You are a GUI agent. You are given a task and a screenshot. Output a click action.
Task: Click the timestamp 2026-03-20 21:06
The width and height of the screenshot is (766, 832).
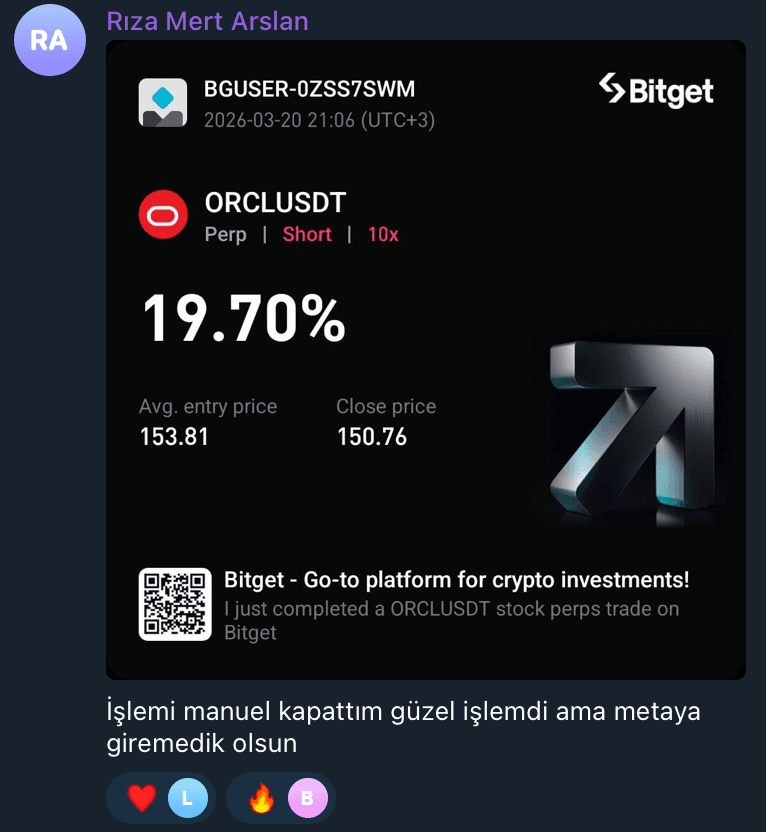[316, 115]
